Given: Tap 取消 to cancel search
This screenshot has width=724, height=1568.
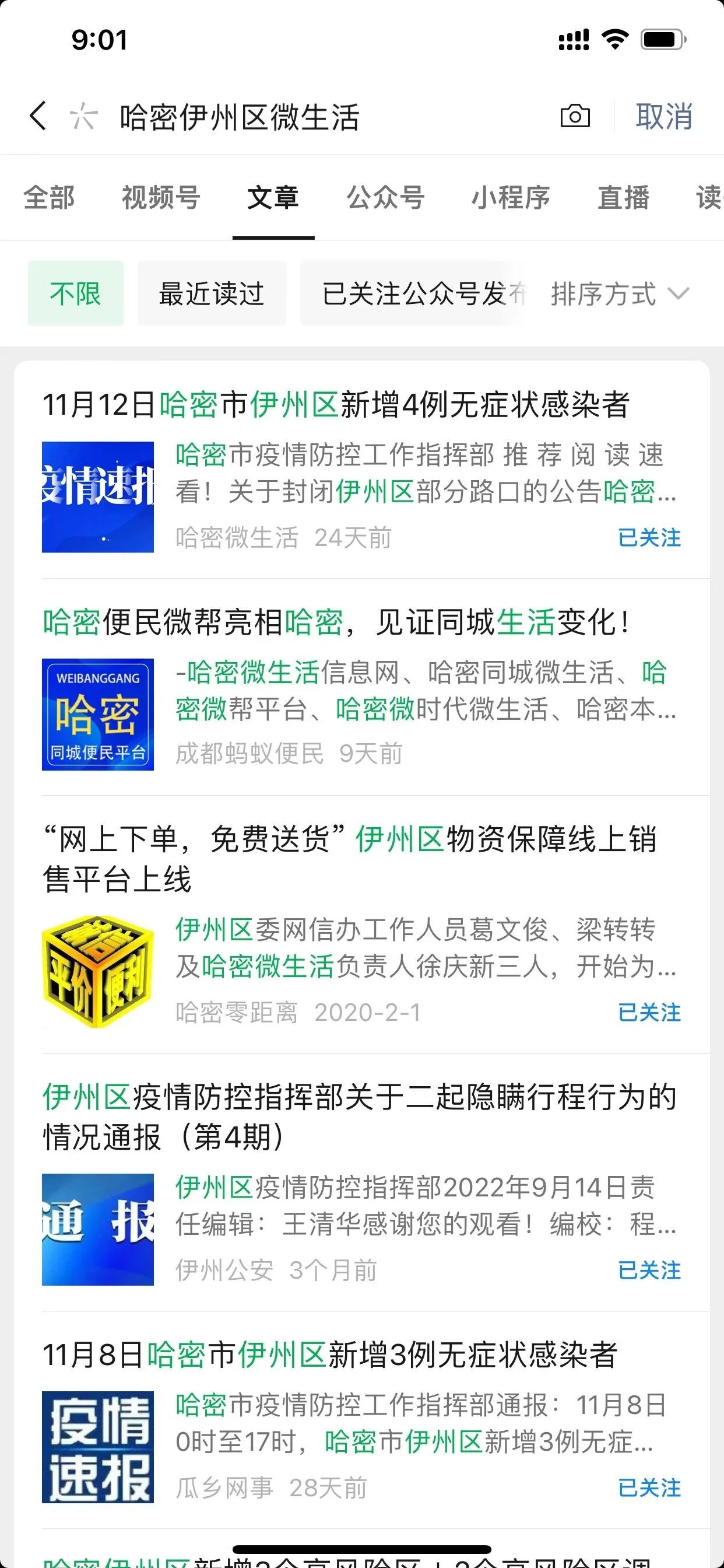Looking at the screenshot, I should click(x=664, y=116).
